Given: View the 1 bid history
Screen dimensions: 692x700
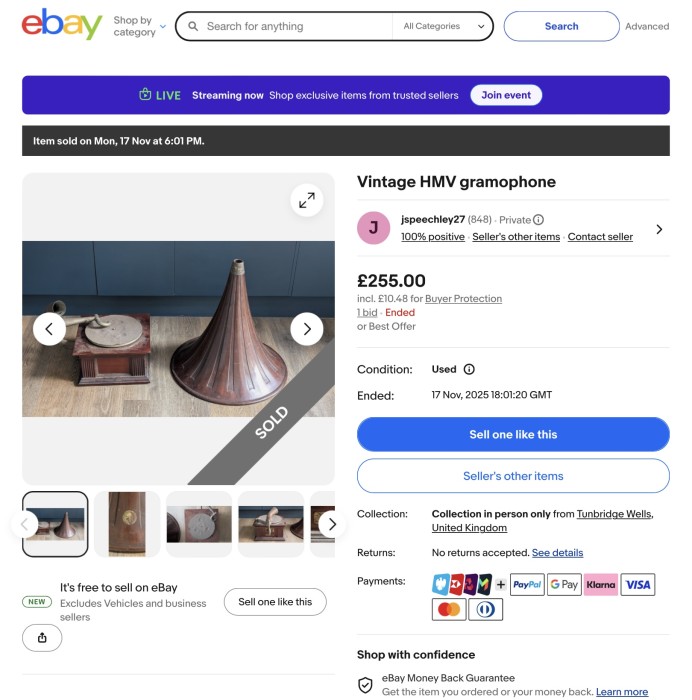Looking at the screenshot, I should (367, 313).
